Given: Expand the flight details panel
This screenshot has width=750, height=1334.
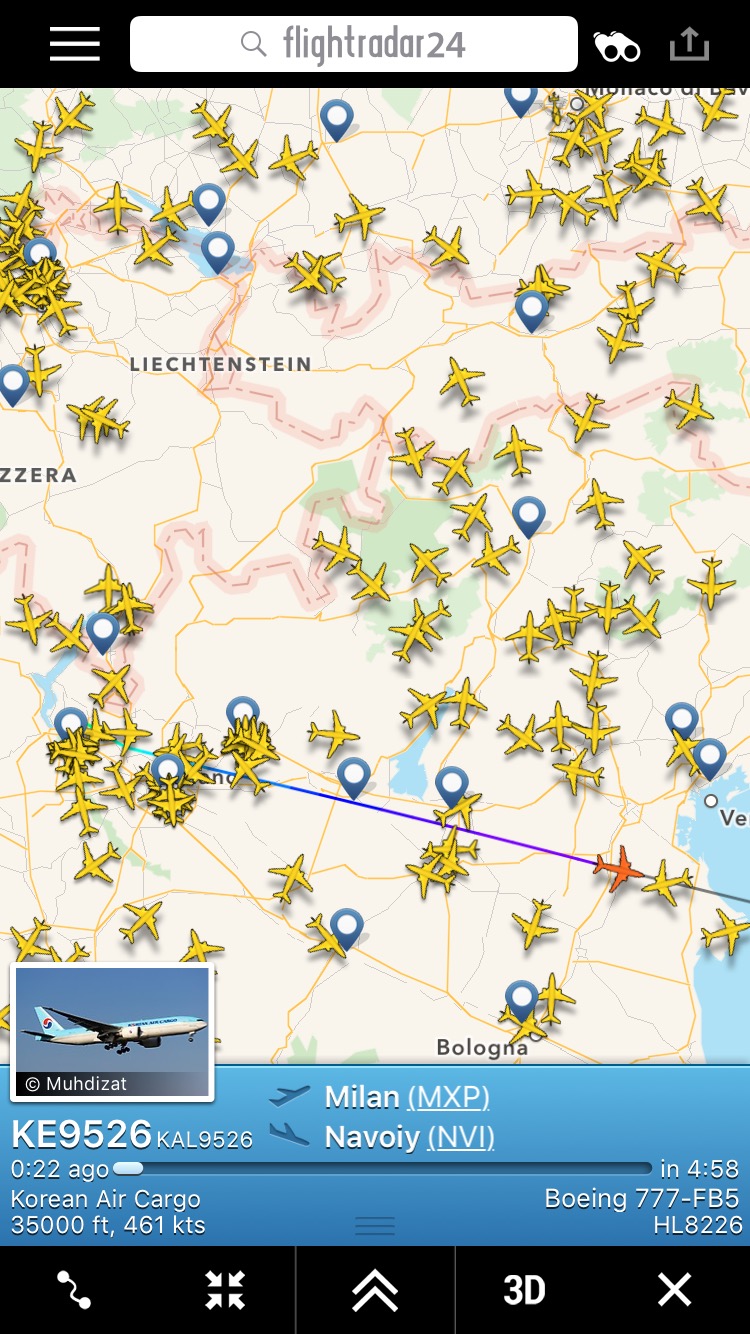Looking at the screenshot, I should tap(375, 1290).
